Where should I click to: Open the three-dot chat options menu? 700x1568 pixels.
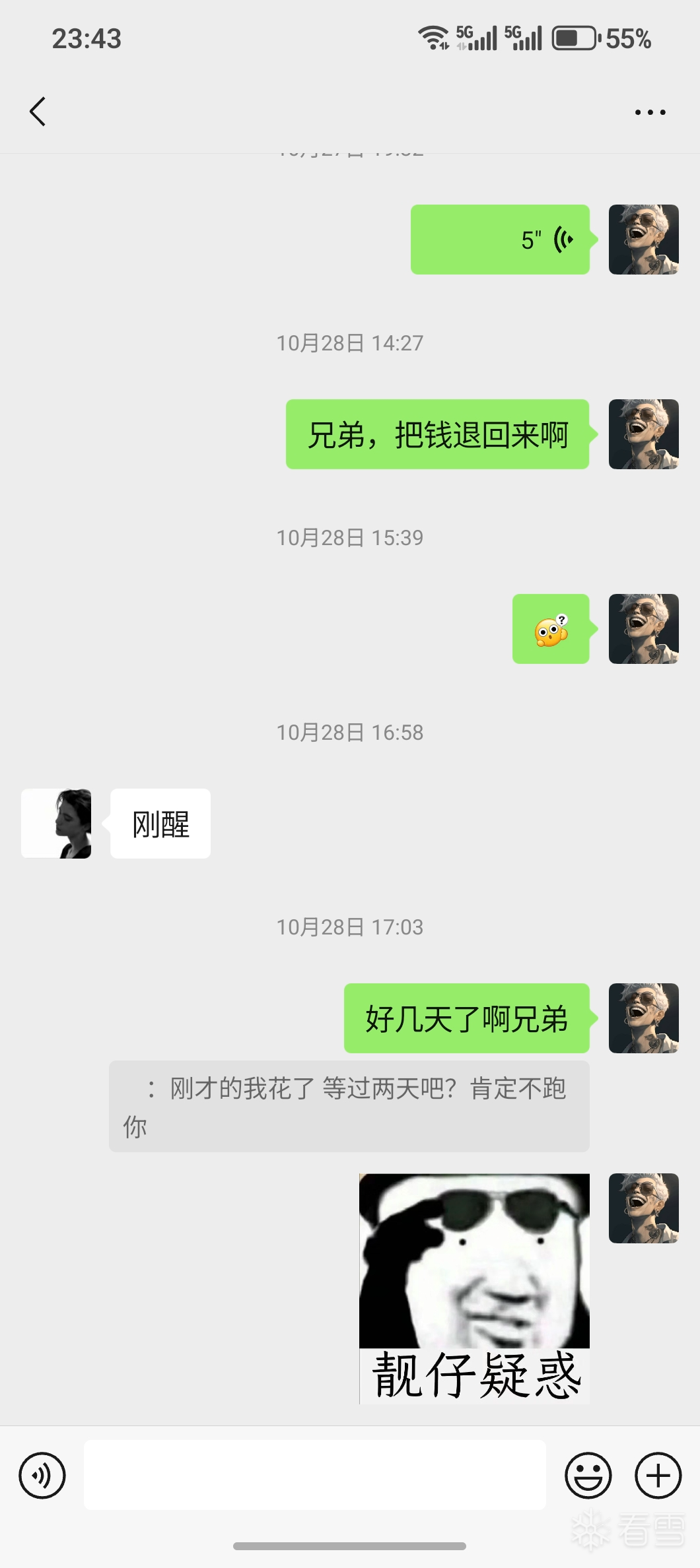pyautogui.click(x=650, y=112)
